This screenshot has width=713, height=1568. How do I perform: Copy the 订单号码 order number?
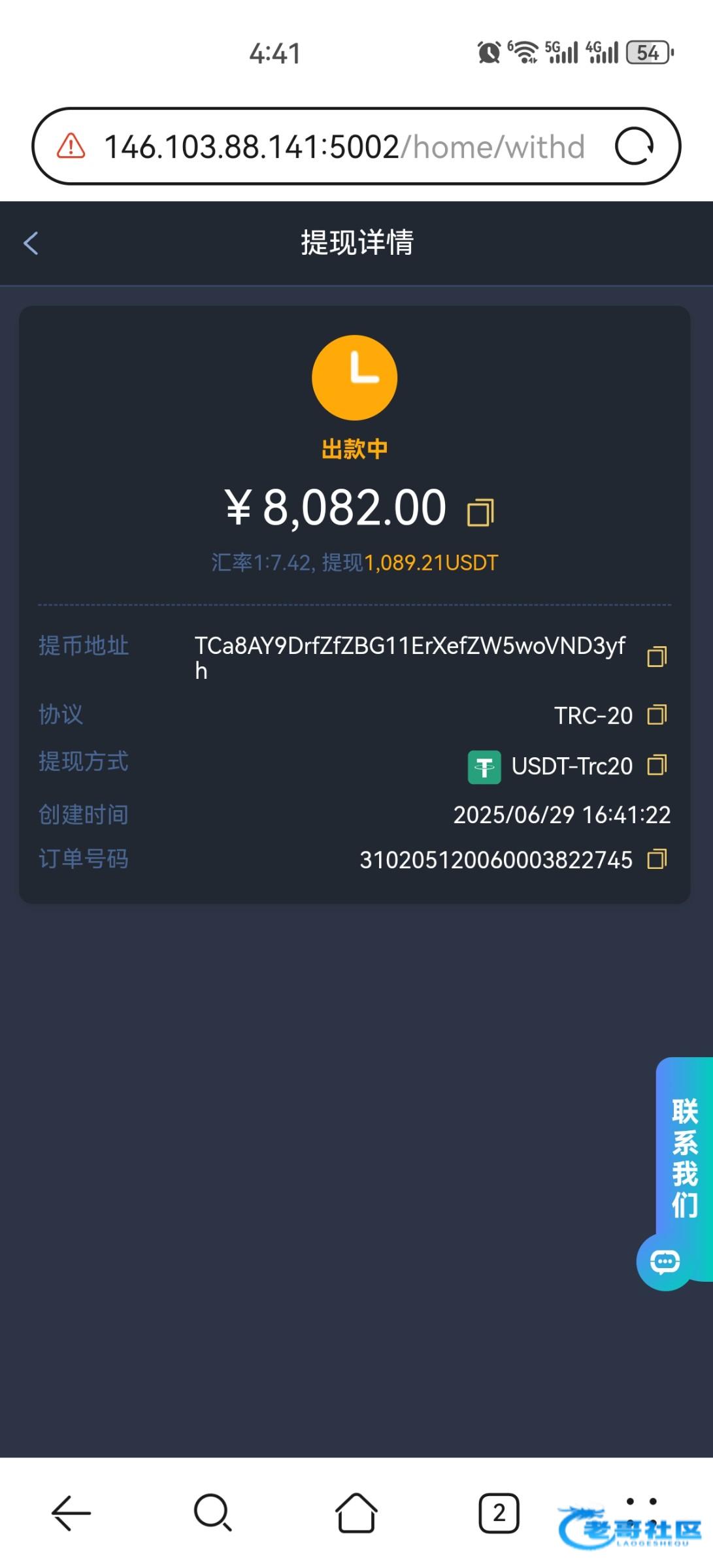(x=657, y=859)
